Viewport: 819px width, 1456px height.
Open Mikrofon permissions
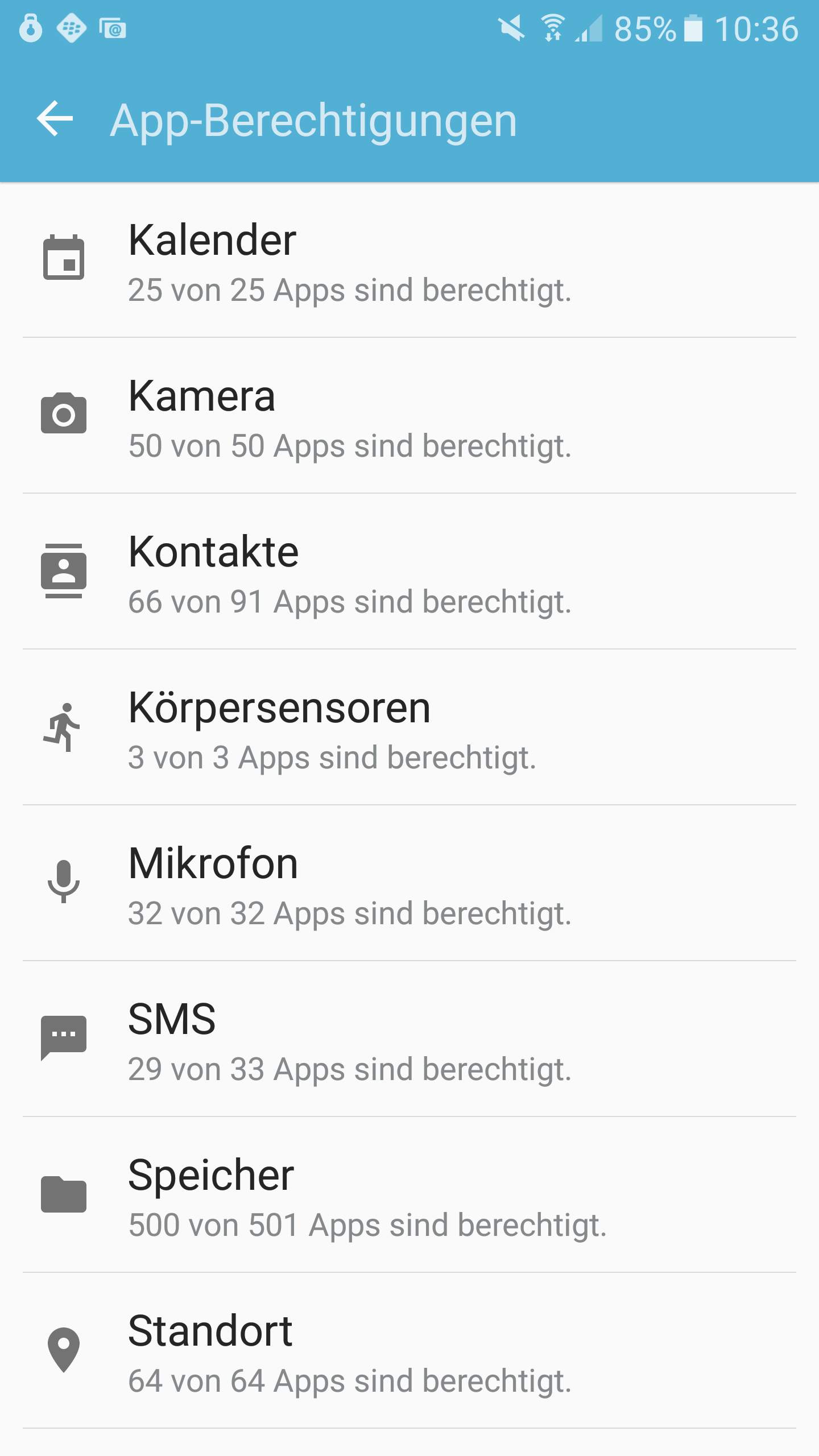point(409,883)
